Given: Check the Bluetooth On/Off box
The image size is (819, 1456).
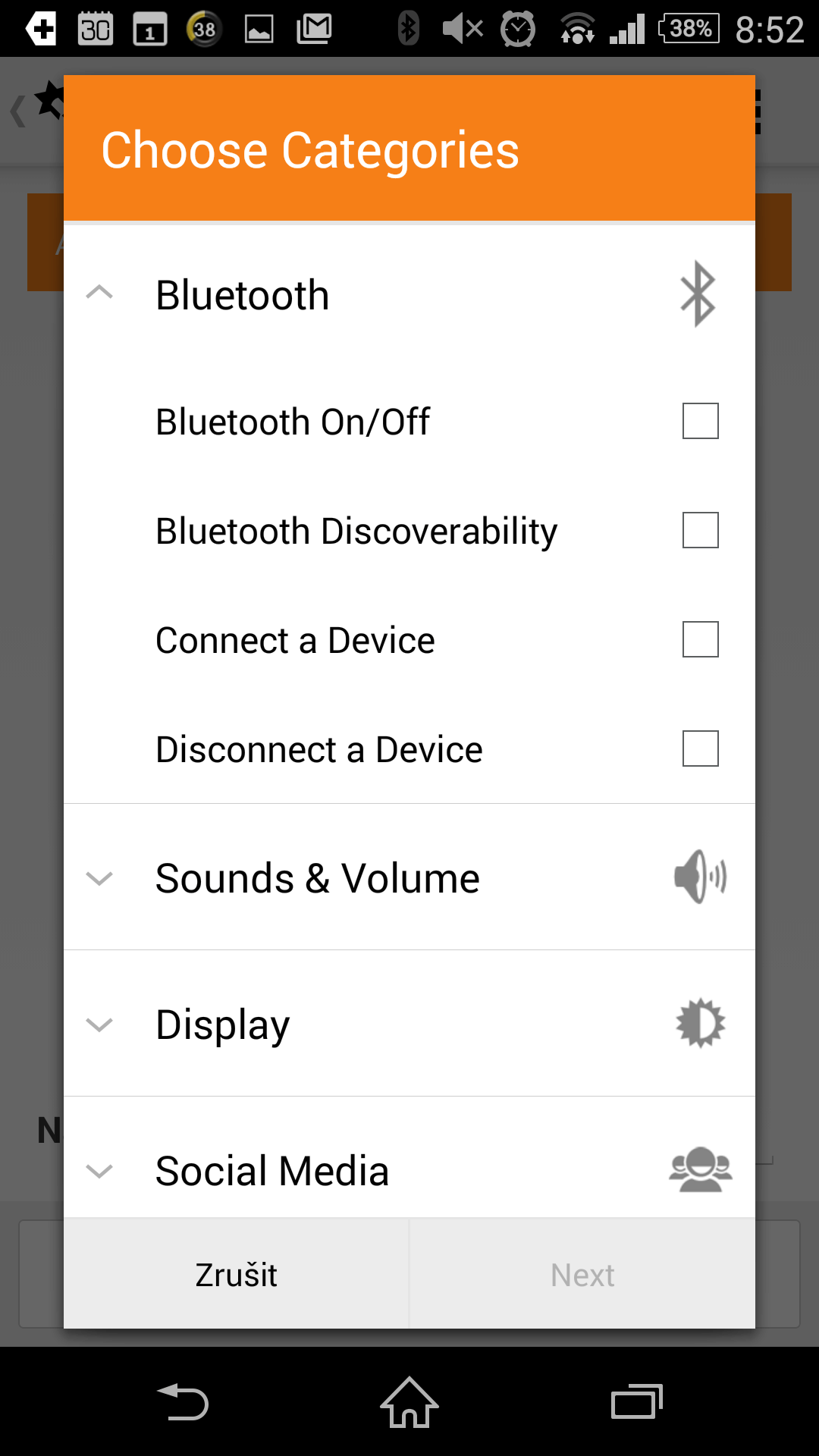Looking at the screenshot, I should 700,421.
